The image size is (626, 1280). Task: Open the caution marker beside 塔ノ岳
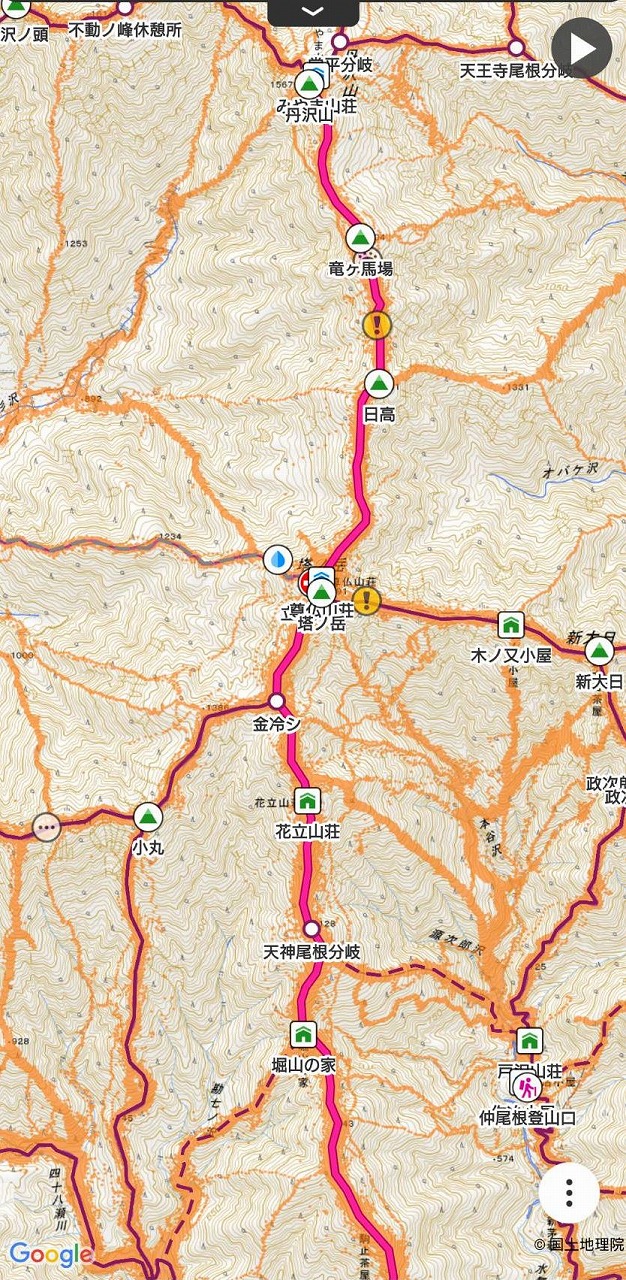[x=367, y=600]
